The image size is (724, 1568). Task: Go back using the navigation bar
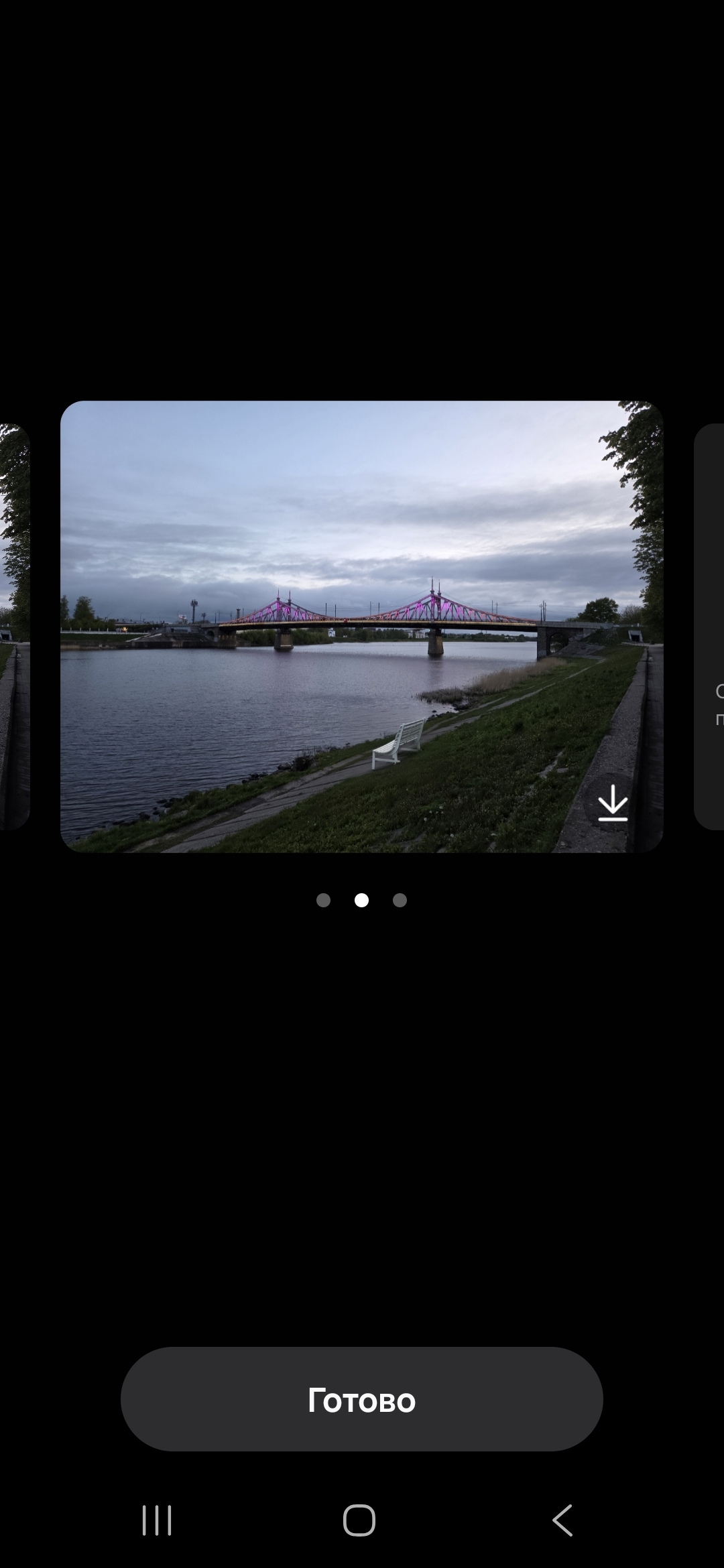tap(562, 1520)
